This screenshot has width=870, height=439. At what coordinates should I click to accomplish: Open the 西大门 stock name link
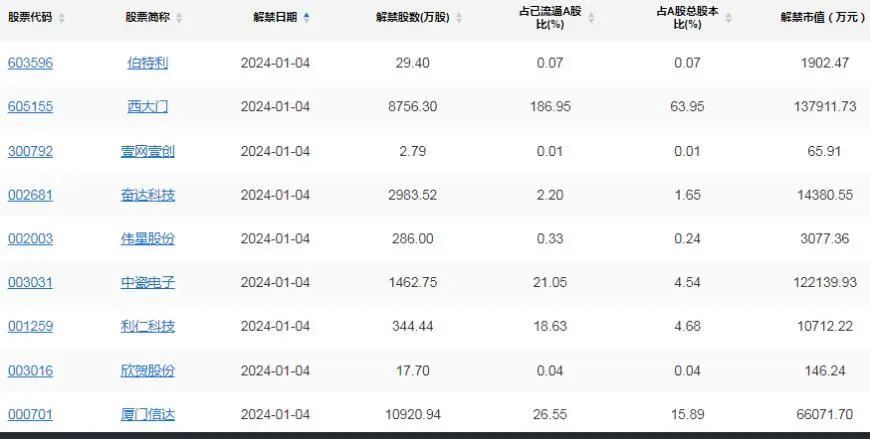coord(148,107)
